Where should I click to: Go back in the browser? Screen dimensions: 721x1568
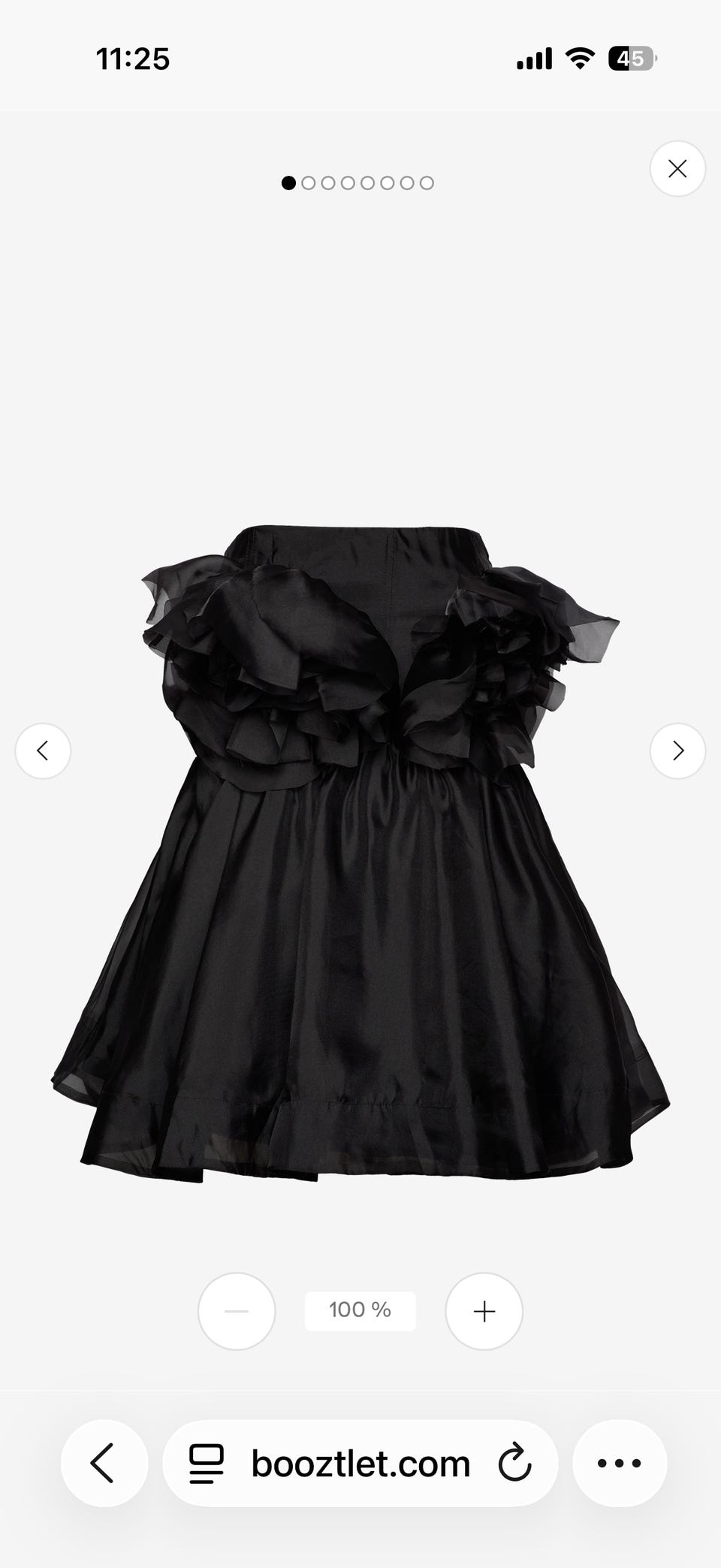104,1463
